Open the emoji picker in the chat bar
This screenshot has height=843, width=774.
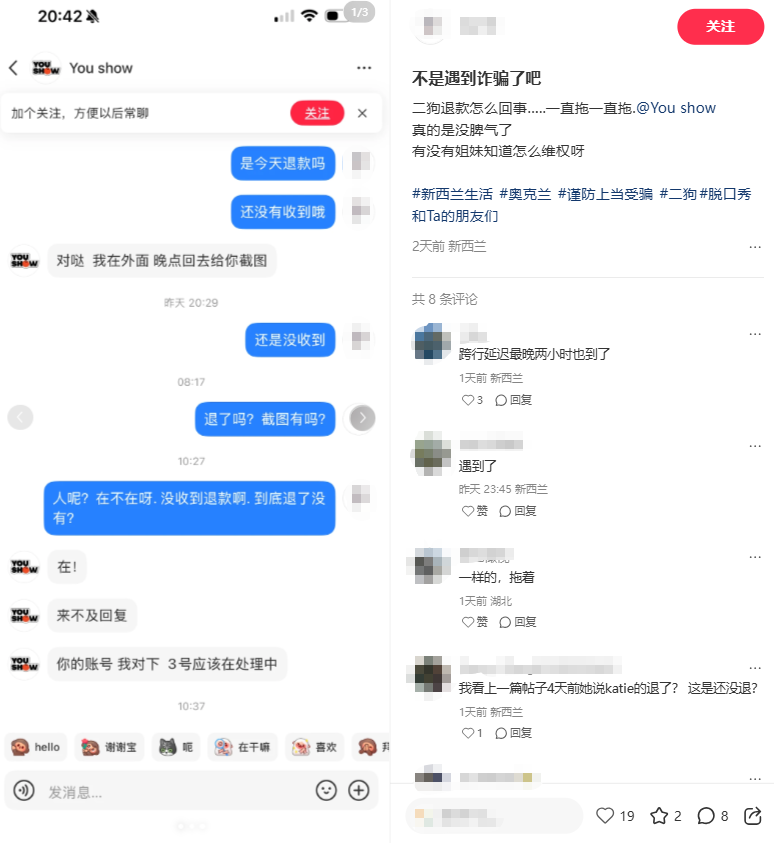(x=326, y=790)
